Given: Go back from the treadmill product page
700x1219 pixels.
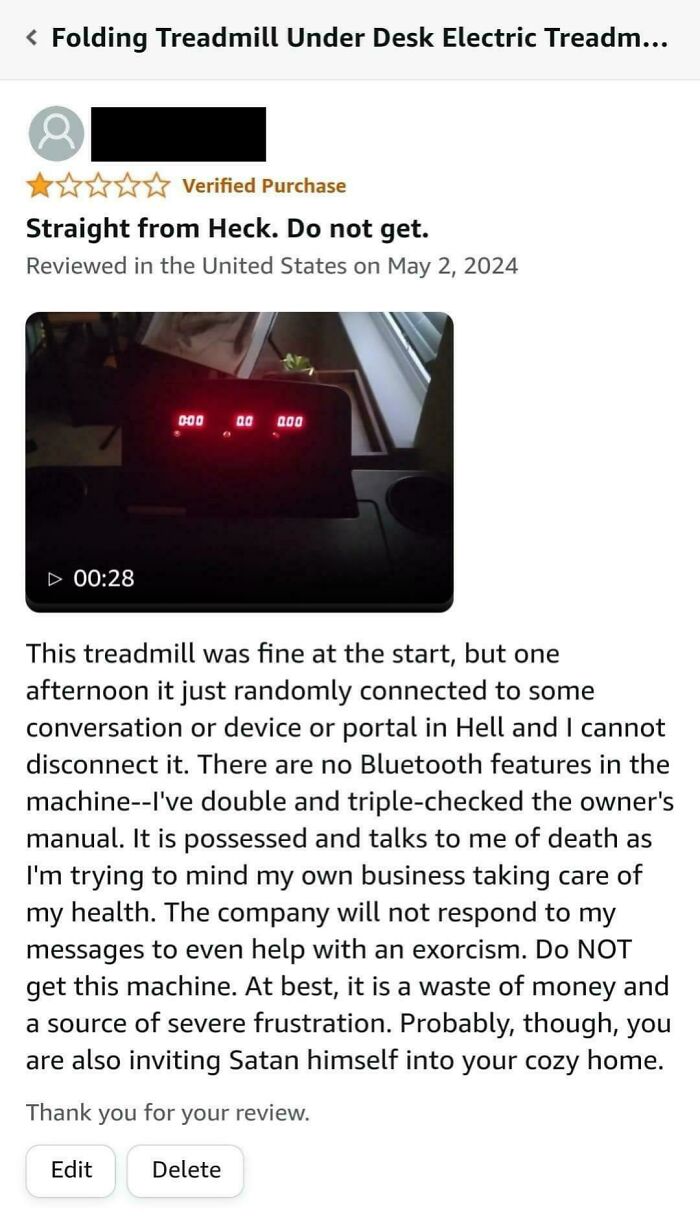Looking at the screenshot, I should pyautogui.click(x=32, y=39).
